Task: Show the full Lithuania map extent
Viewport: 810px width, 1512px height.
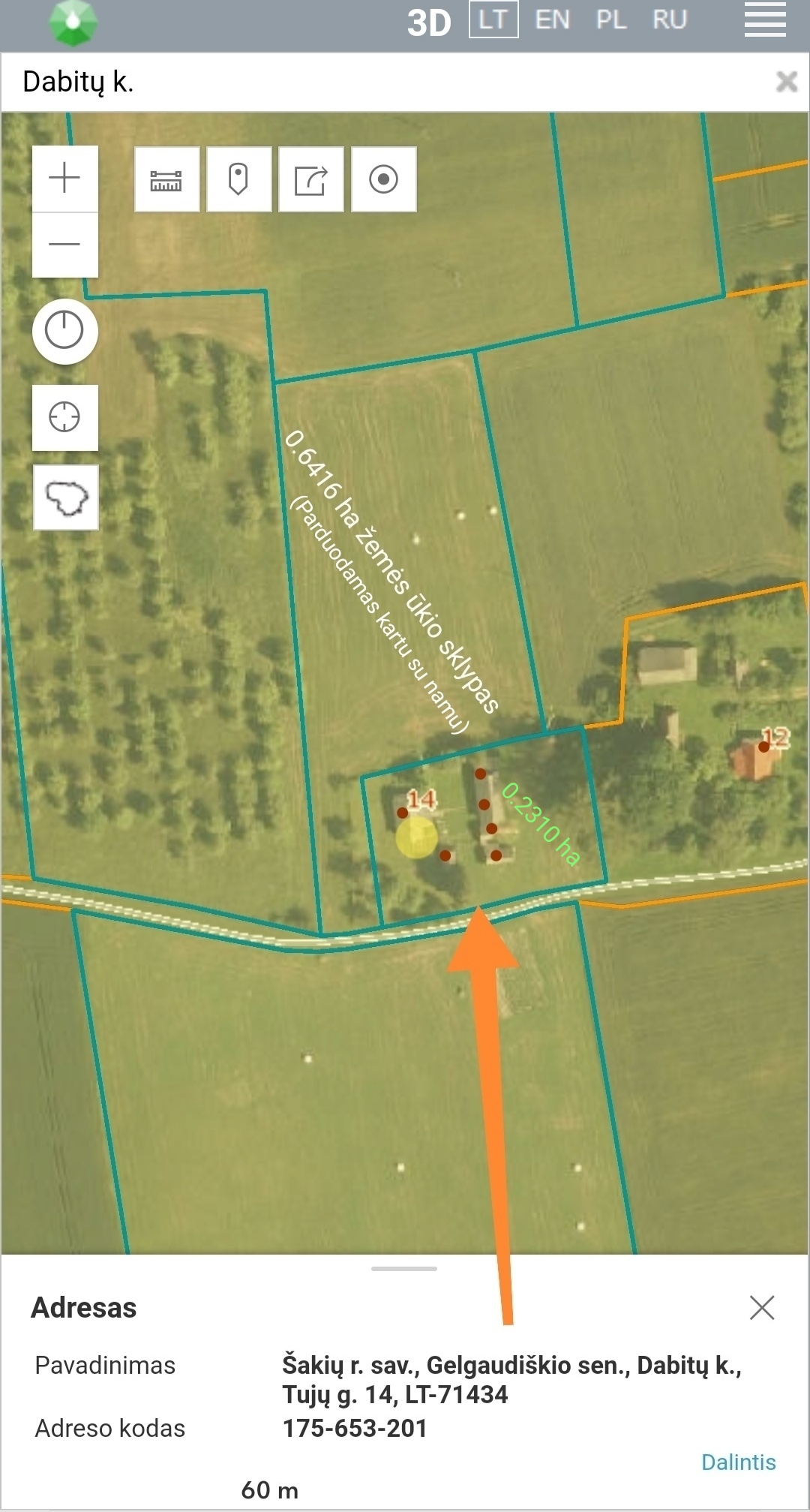Action: [66, 497]
